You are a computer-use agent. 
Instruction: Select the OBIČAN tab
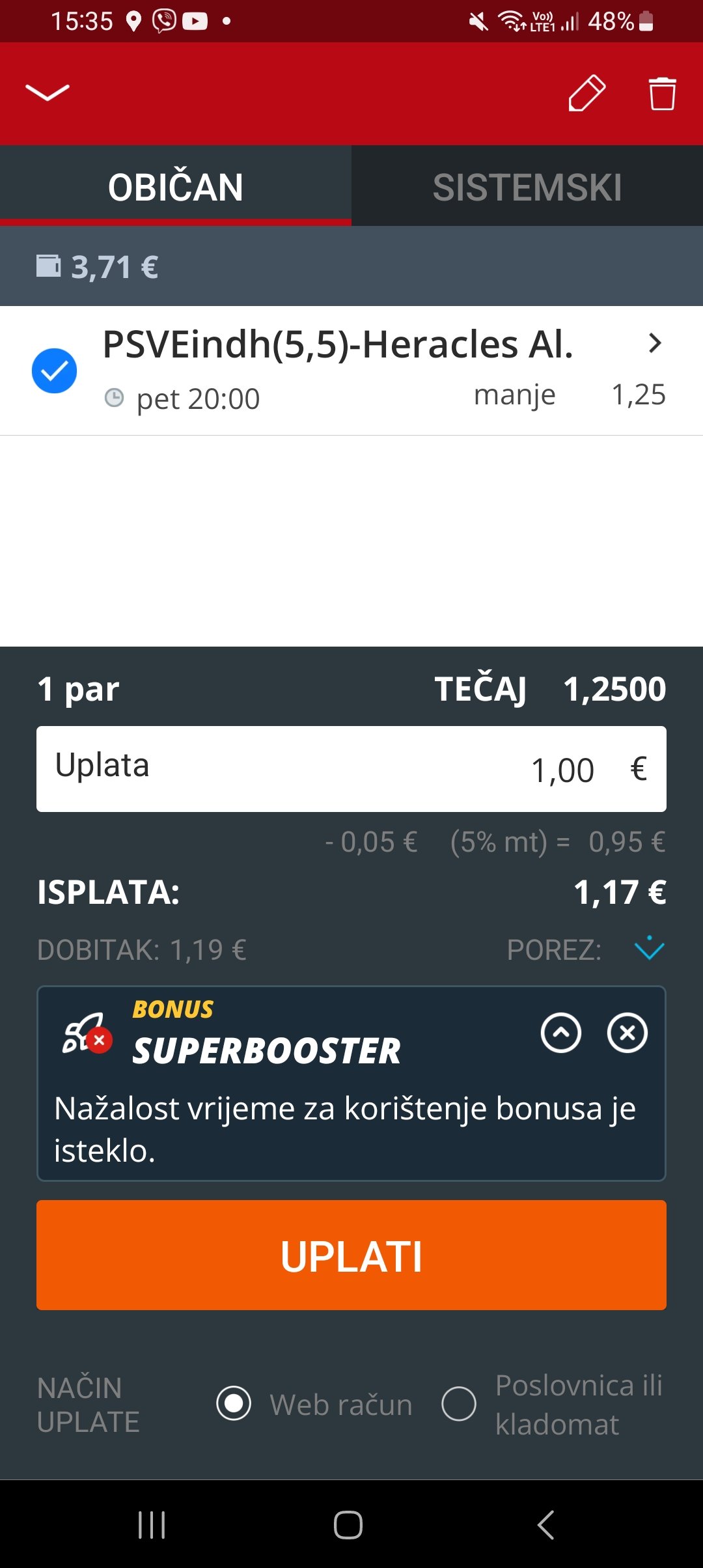pos(176,186)
